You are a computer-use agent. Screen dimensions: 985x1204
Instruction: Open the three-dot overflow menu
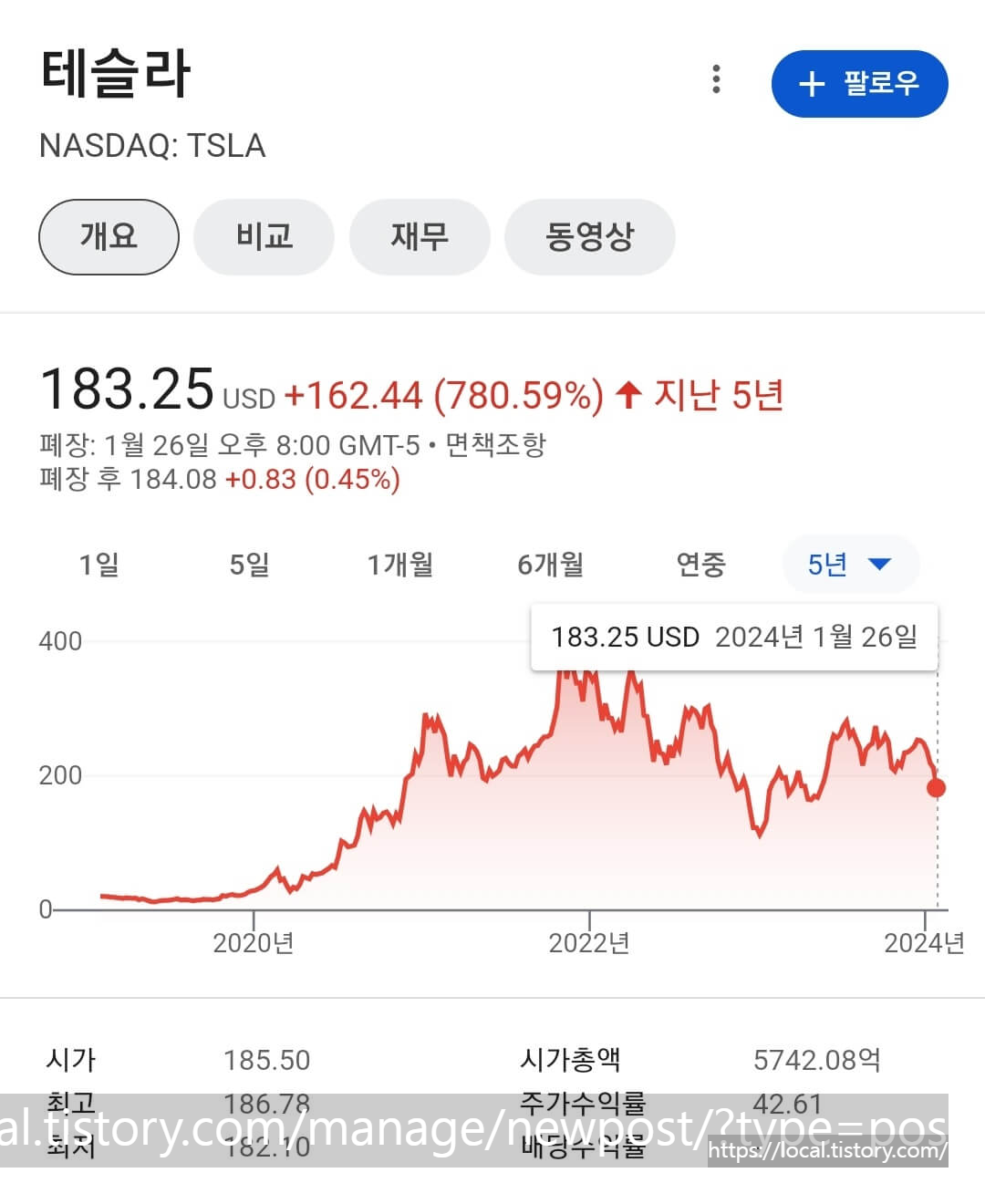pyautogui.click(x=716, y=79)
